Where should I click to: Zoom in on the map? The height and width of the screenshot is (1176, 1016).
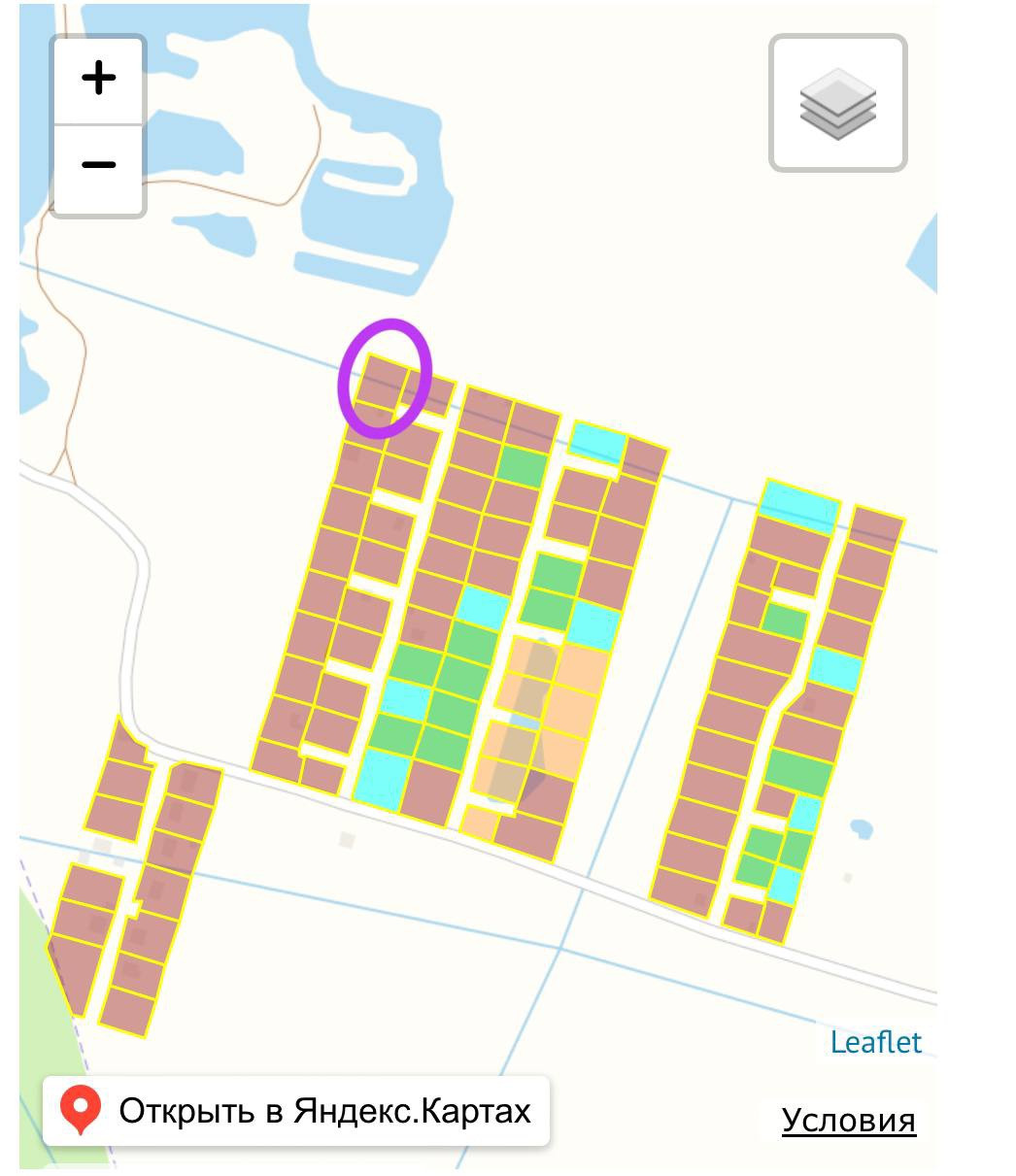point(98,79)
